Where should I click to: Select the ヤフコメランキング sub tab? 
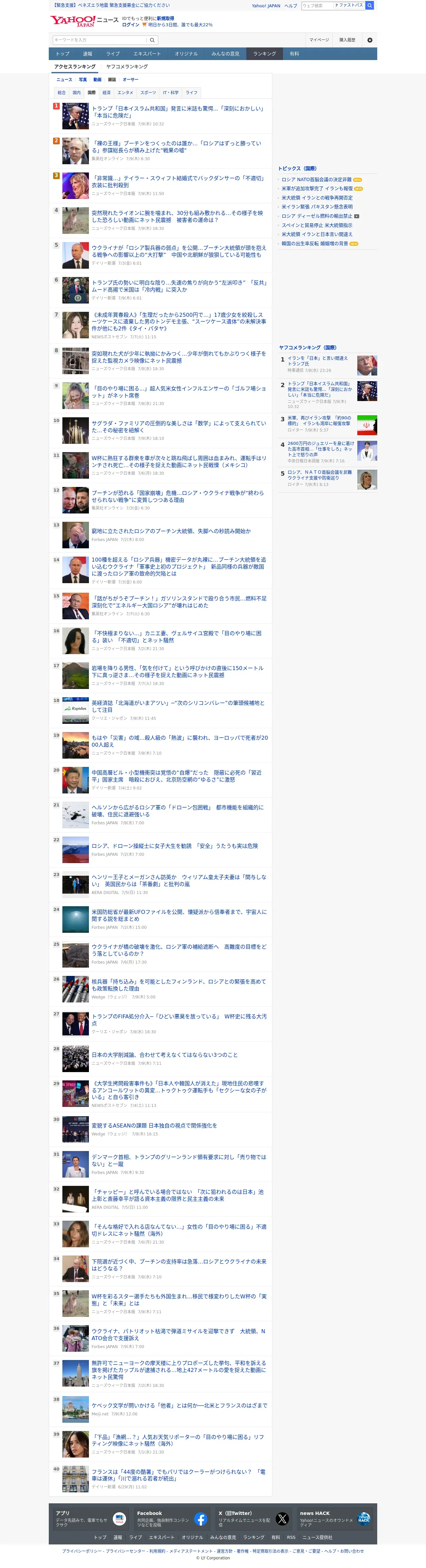[127, 66]
